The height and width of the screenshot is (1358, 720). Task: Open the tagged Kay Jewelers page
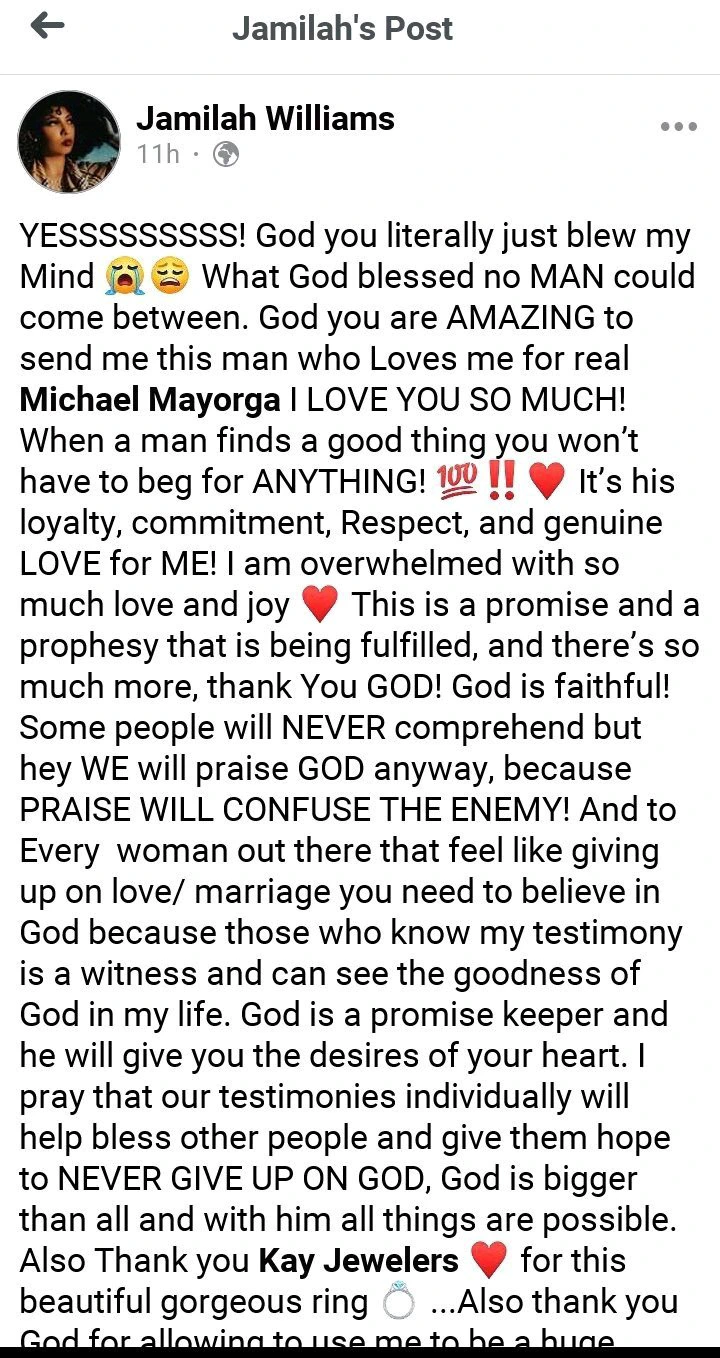[x=358, y=1260]
